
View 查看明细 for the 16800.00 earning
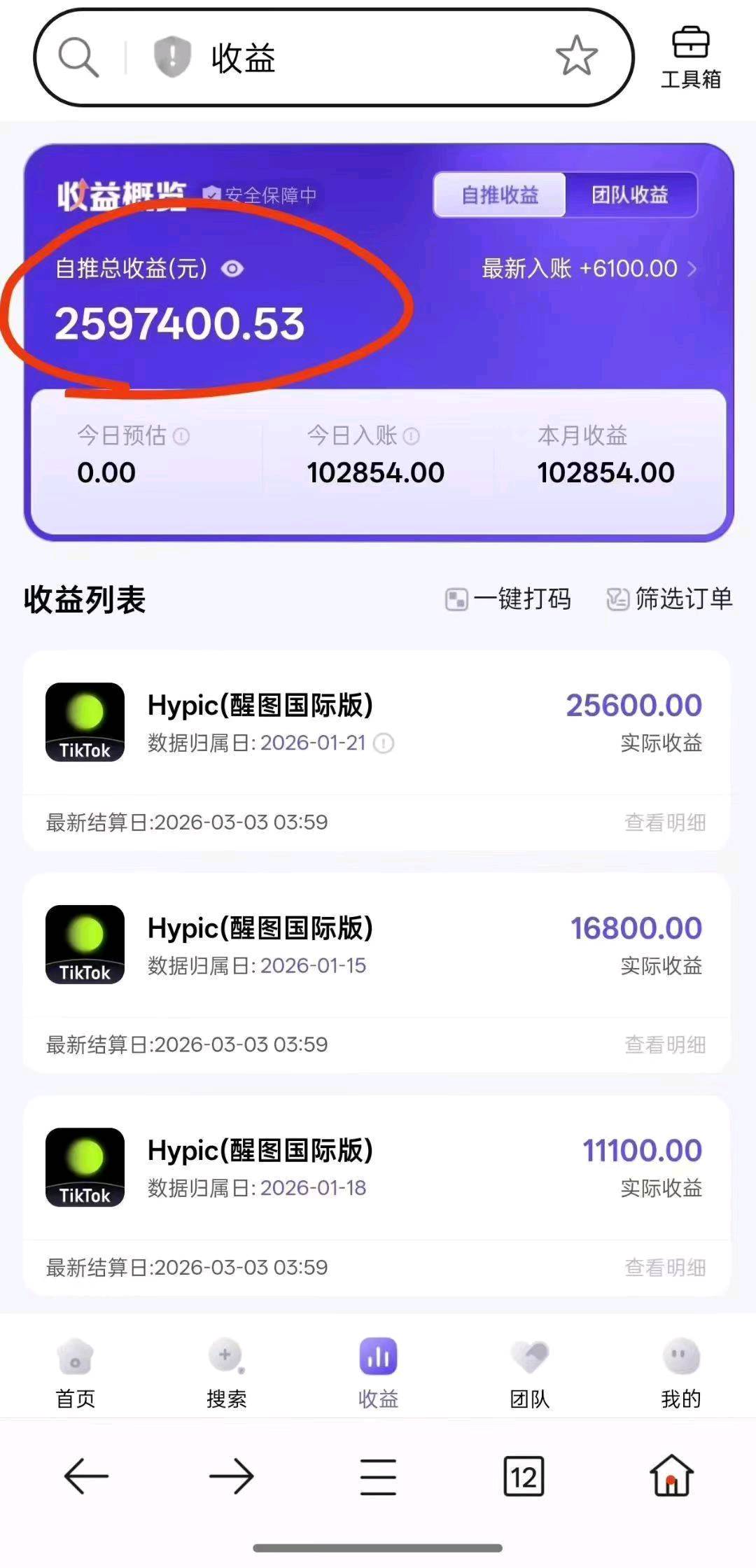[664, 1044]
